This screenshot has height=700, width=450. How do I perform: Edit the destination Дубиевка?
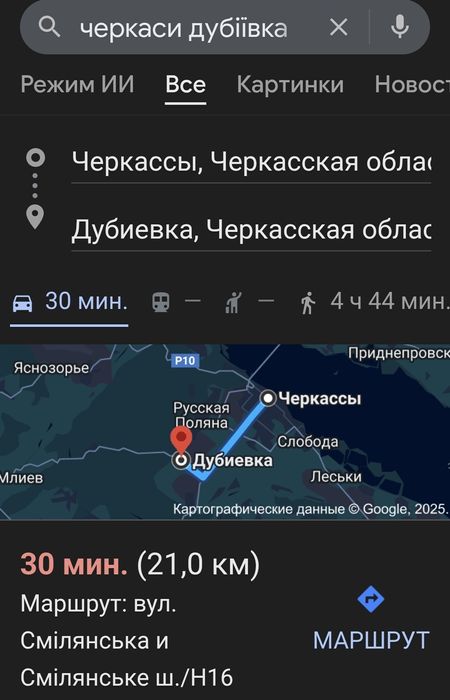click(251, 231)
